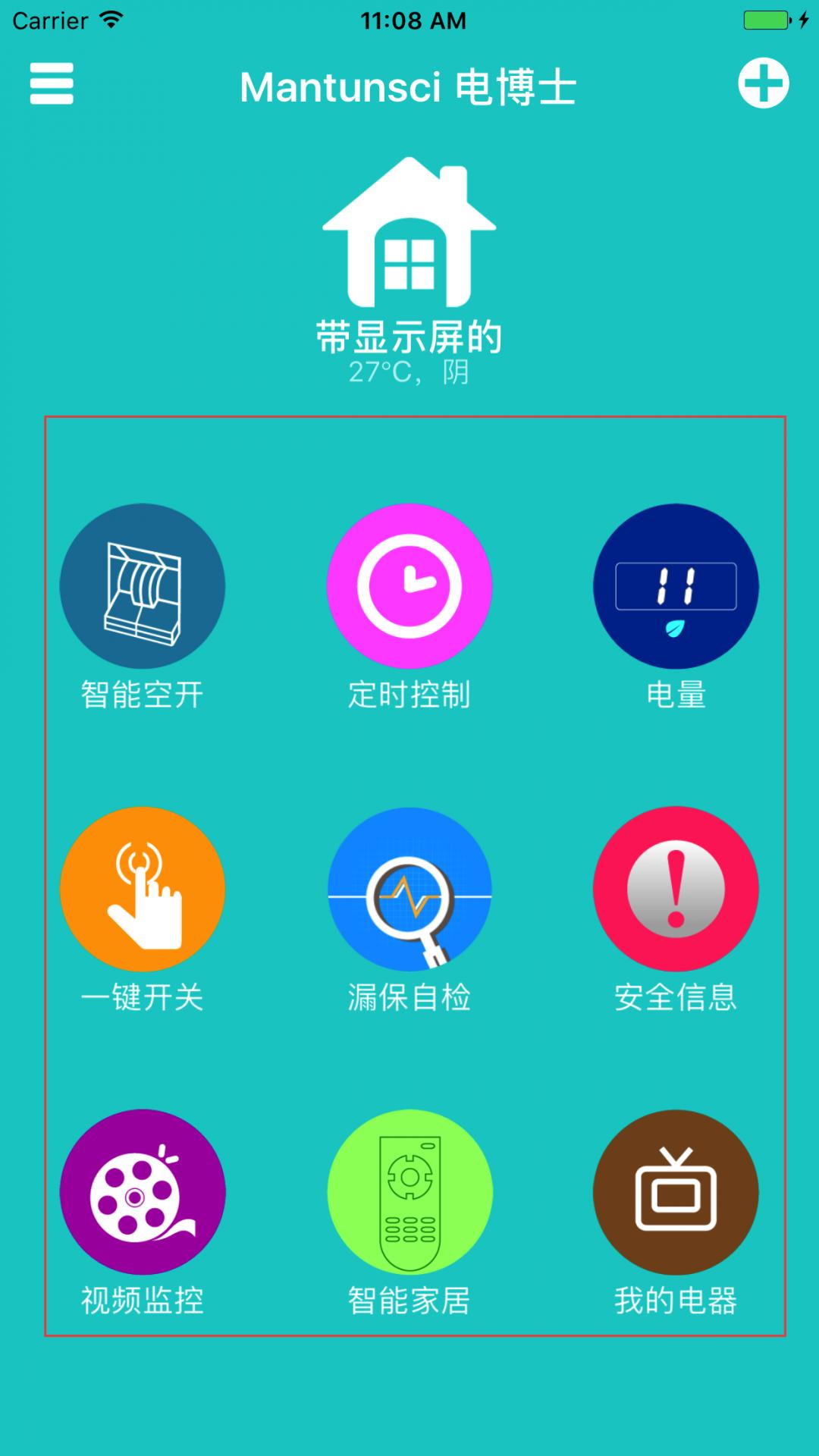Tap the 一键开关 one-key switch hand icon
The height and width of the screenshot is (1456, 819).
click(x=143, y=889)
